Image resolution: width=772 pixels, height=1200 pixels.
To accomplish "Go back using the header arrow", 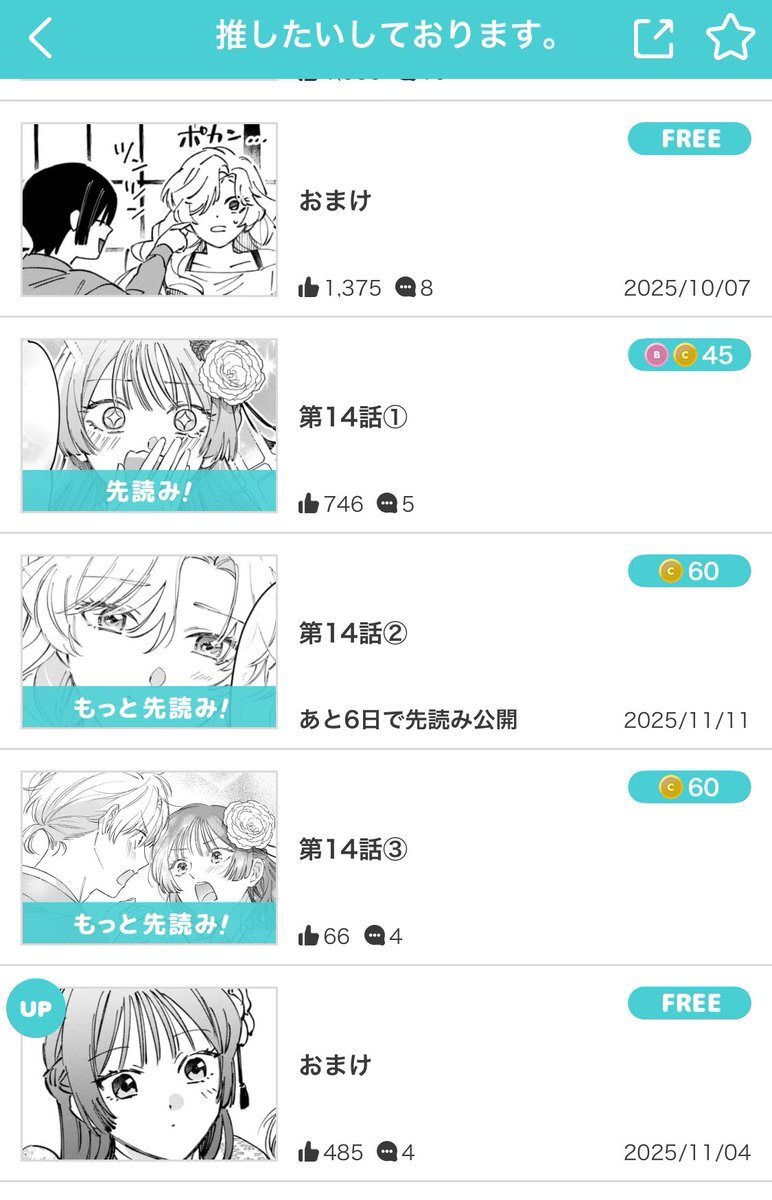I will pyautogui.click(x=41, y=39).
